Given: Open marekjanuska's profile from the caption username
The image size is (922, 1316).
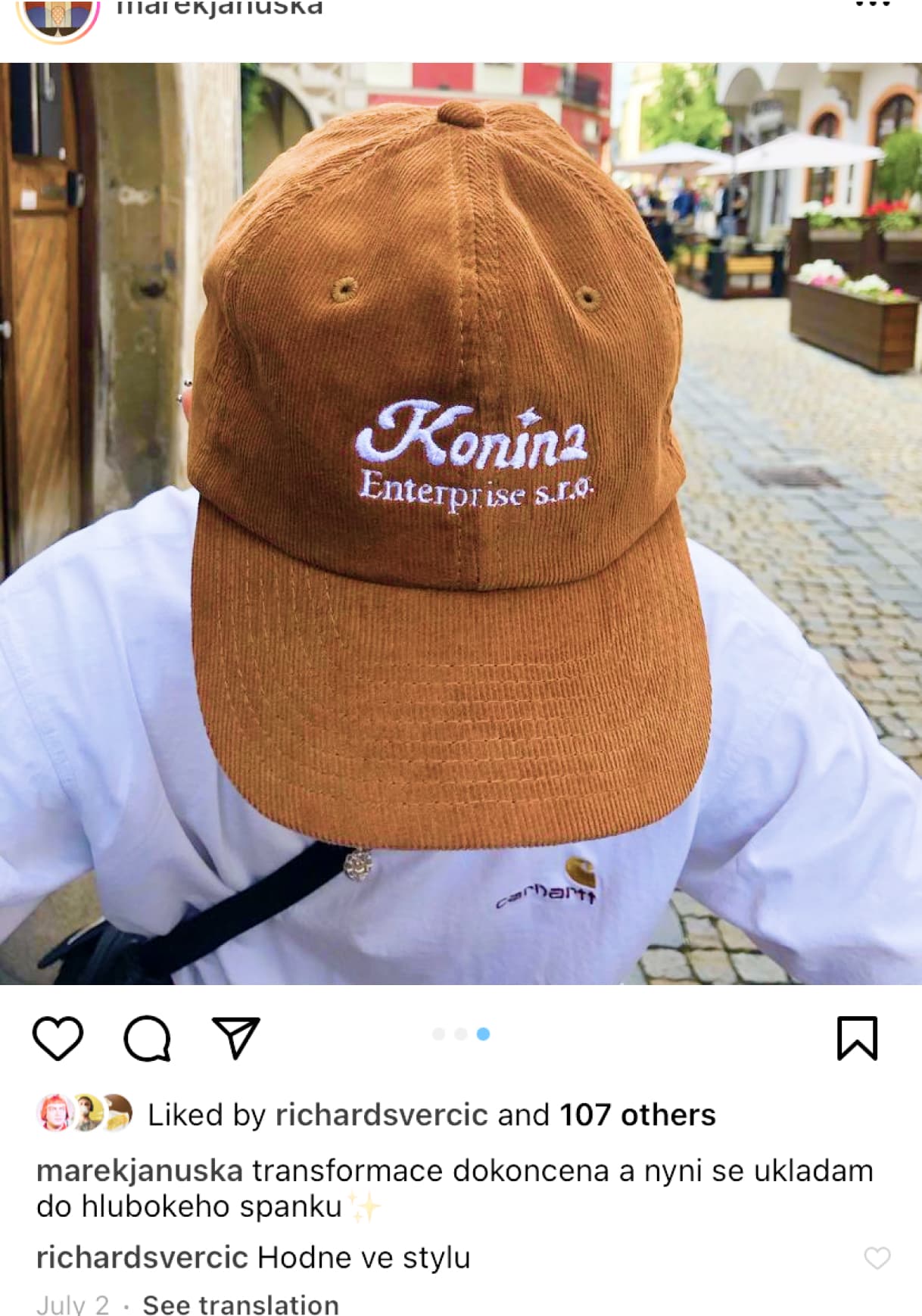Looking at the screenshot, I should 139,1171.
